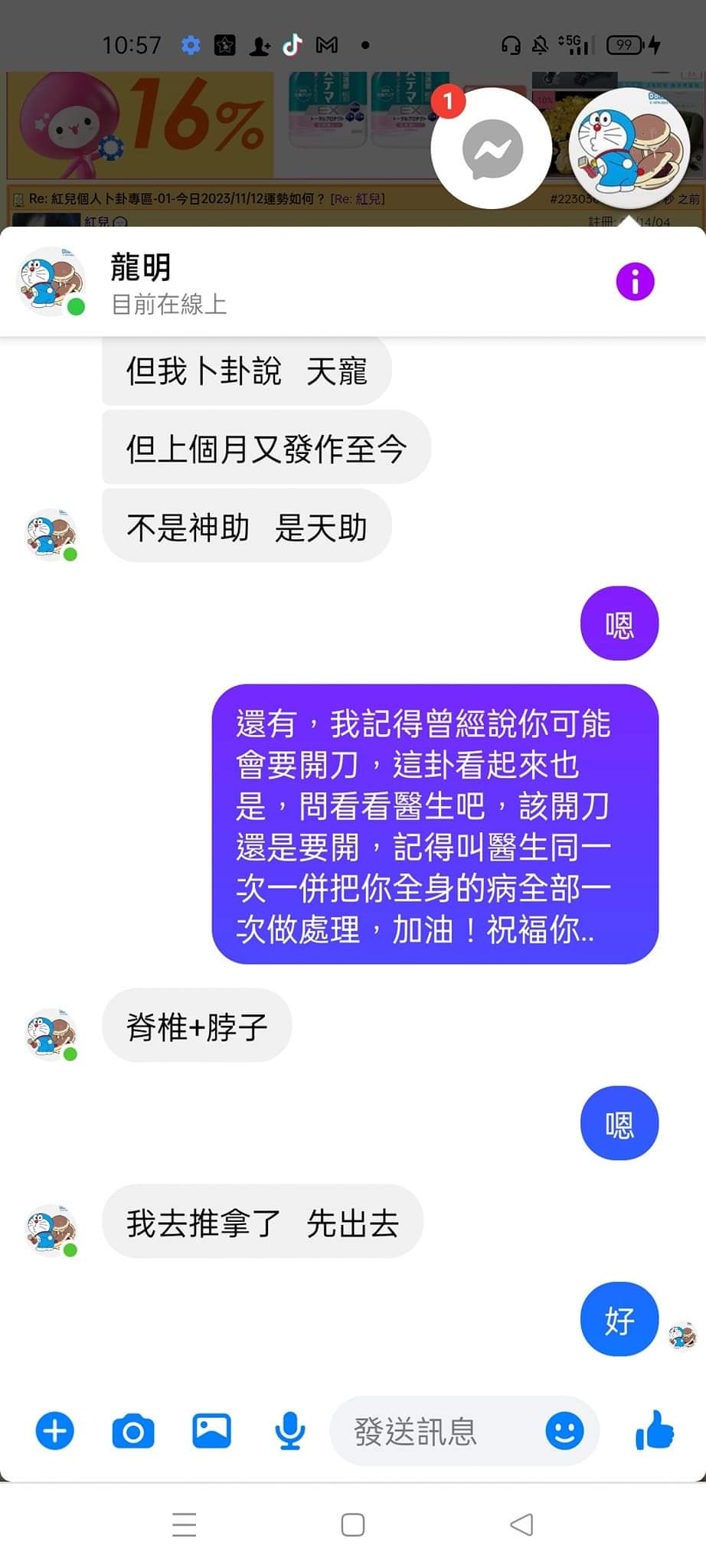Open conversation info for 龍明
Screen dimensions: 706x1568
pos(635,282)
